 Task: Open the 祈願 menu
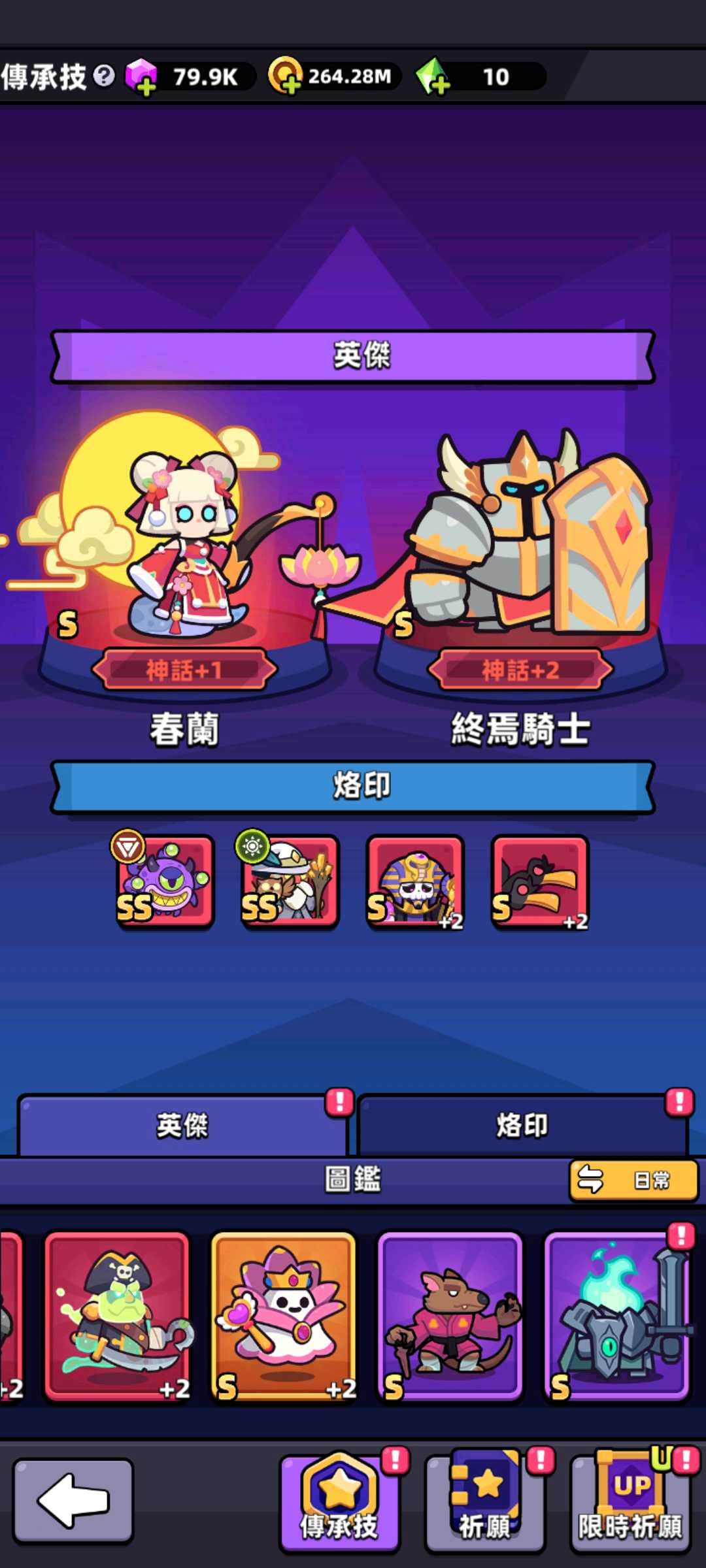click(x=484, y=1502)
